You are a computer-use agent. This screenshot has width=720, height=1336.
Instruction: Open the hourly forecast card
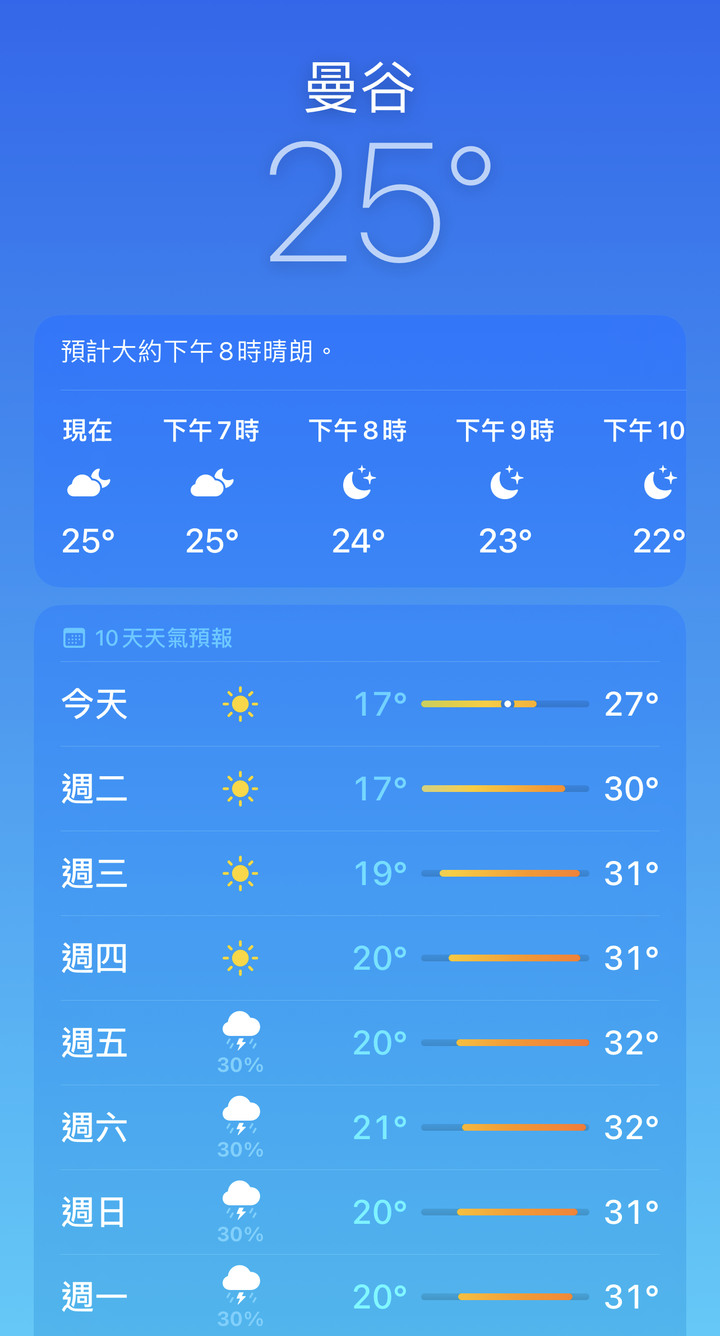pos(360,451)
